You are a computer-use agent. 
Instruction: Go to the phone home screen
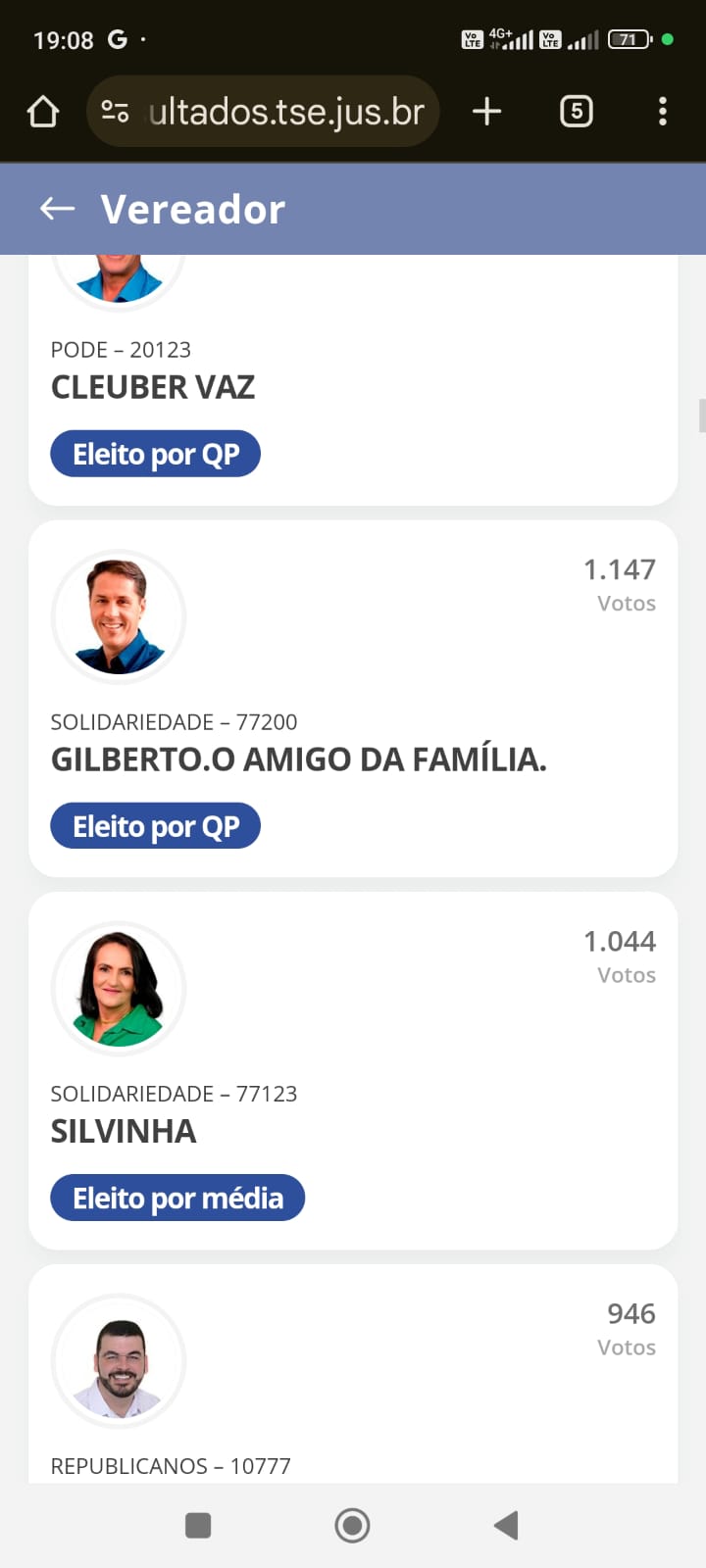tap(352, 1525)
